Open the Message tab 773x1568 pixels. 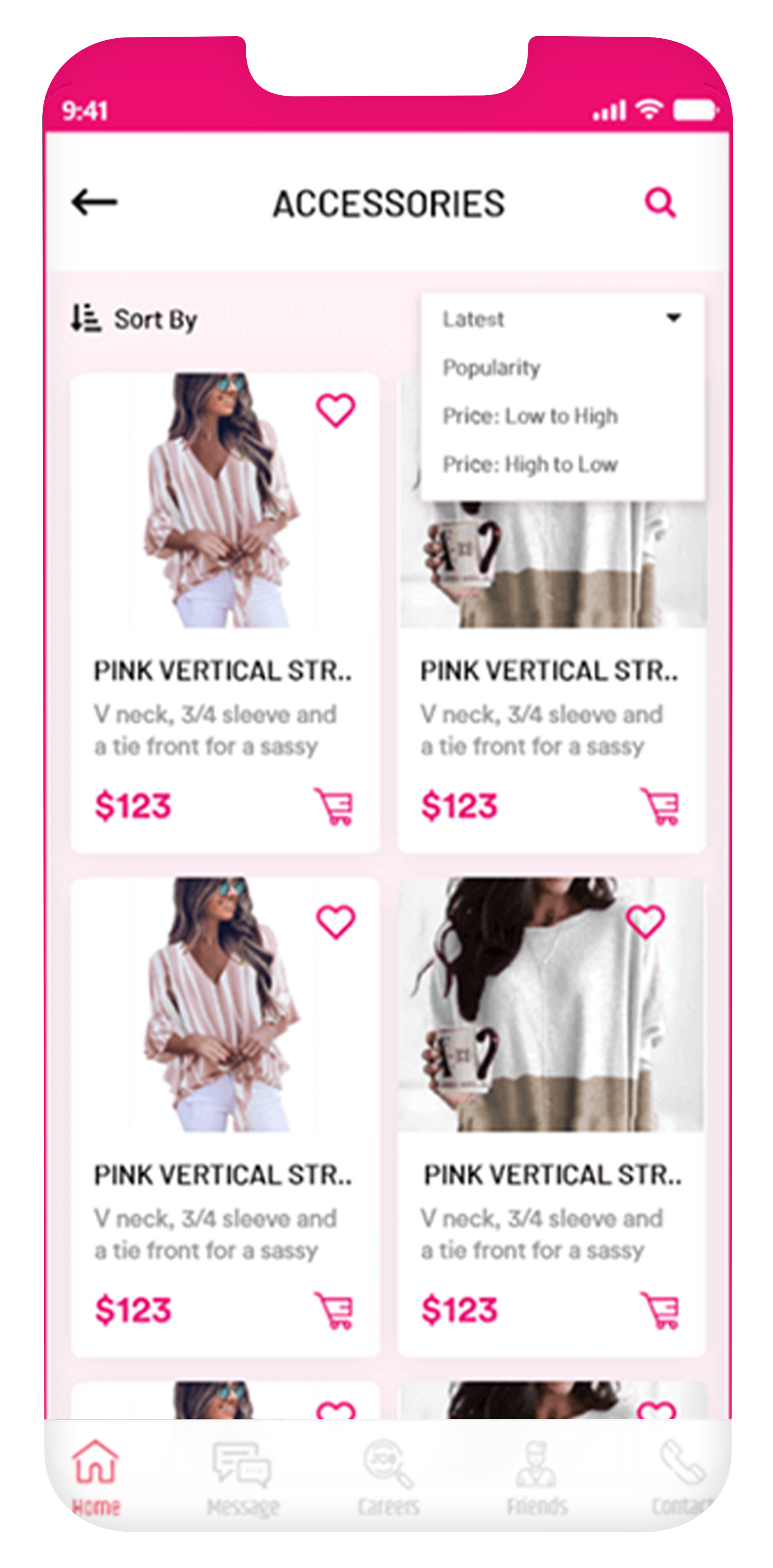click(242, 1476)
